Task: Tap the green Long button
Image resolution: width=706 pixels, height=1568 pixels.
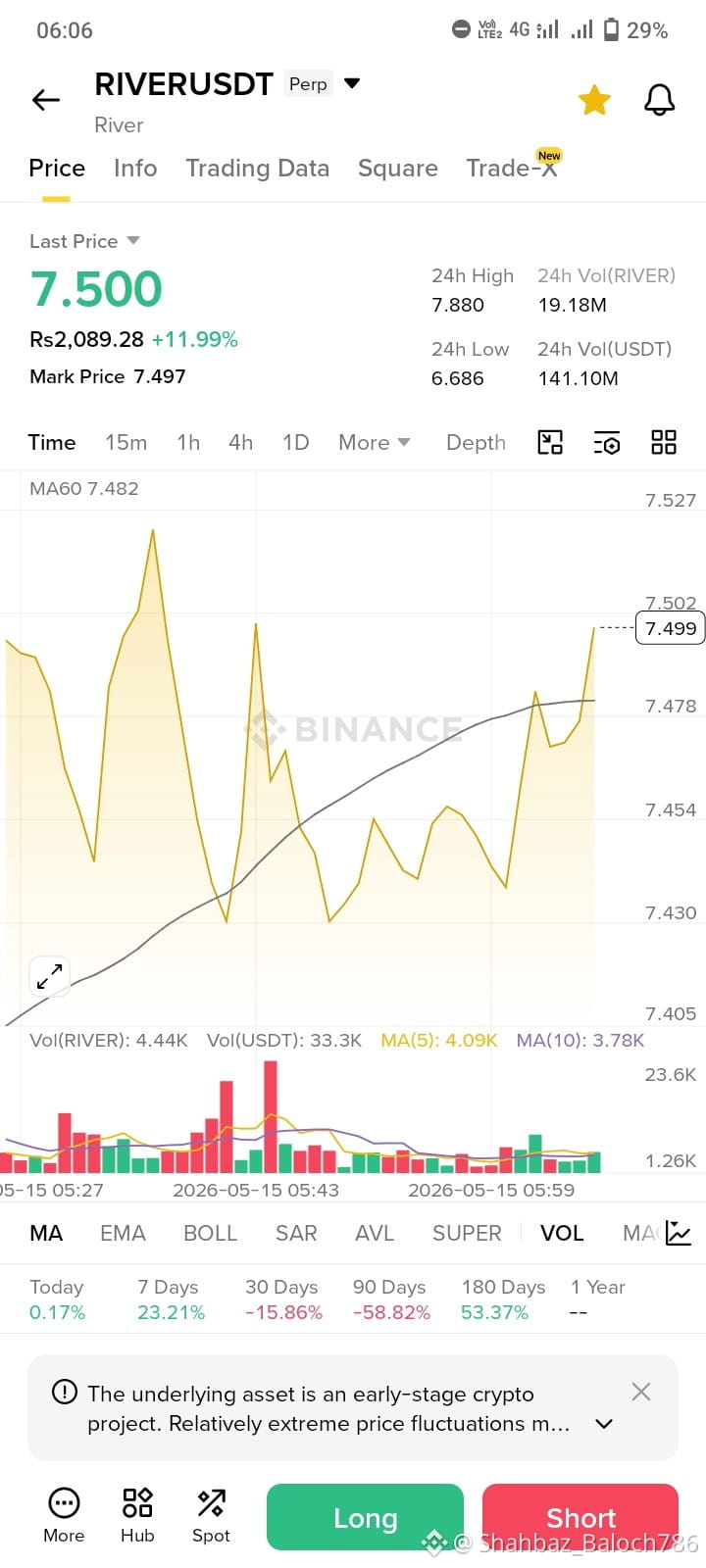Action: (365, 1519)
